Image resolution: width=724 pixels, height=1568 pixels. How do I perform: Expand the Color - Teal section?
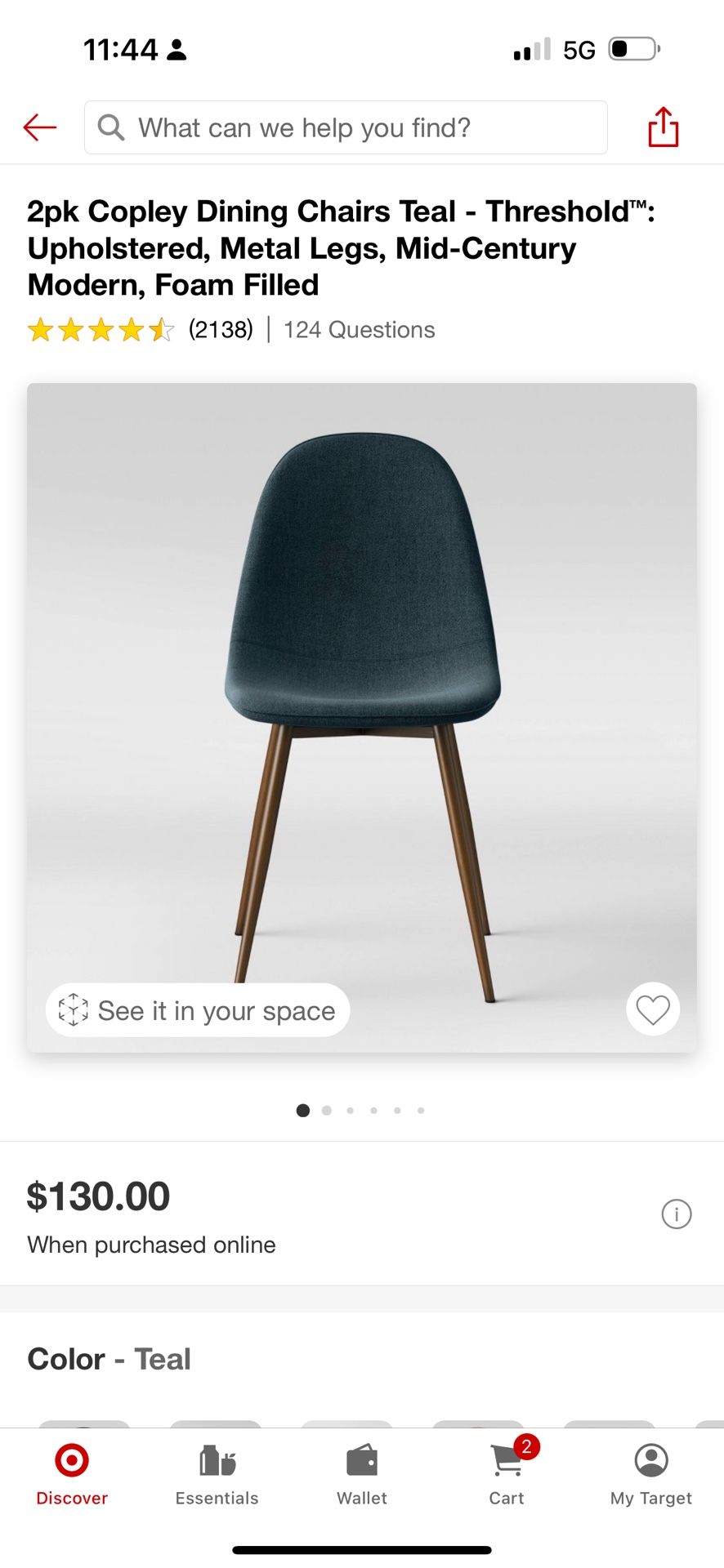click(x=109, y=1358)
